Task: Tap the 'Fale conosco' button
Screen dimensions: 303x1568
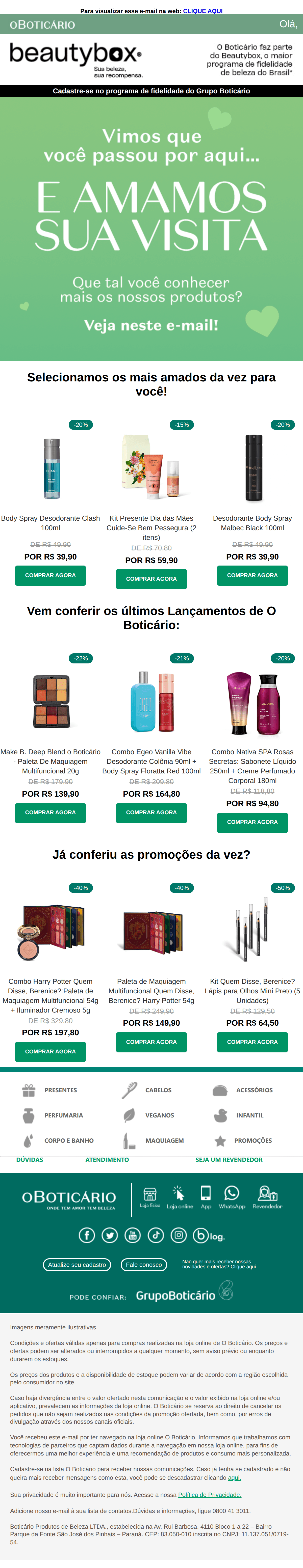Action: click(144, 1264)
